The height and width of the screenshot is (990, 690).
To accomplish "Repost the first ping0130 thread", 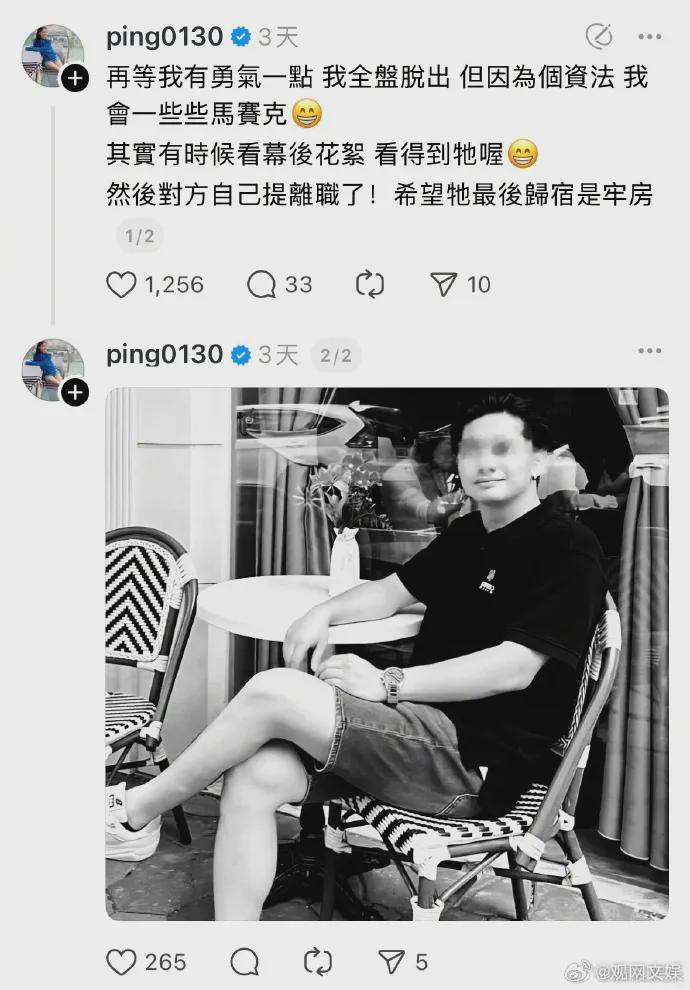I will coord(370,285).
